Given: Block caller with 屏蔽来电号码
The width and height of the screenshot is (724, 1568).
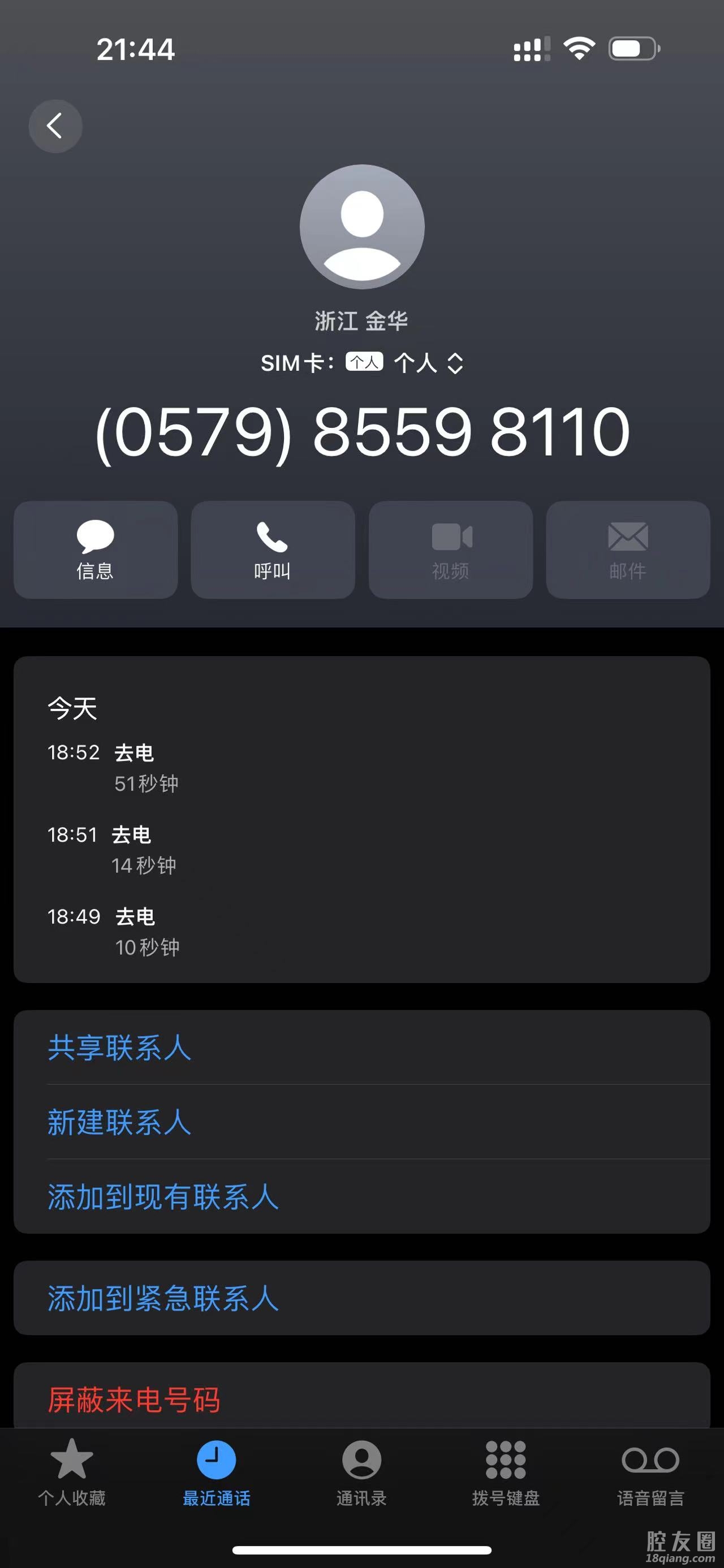Looking at the screenshot, I should (x=134, y=1400).
